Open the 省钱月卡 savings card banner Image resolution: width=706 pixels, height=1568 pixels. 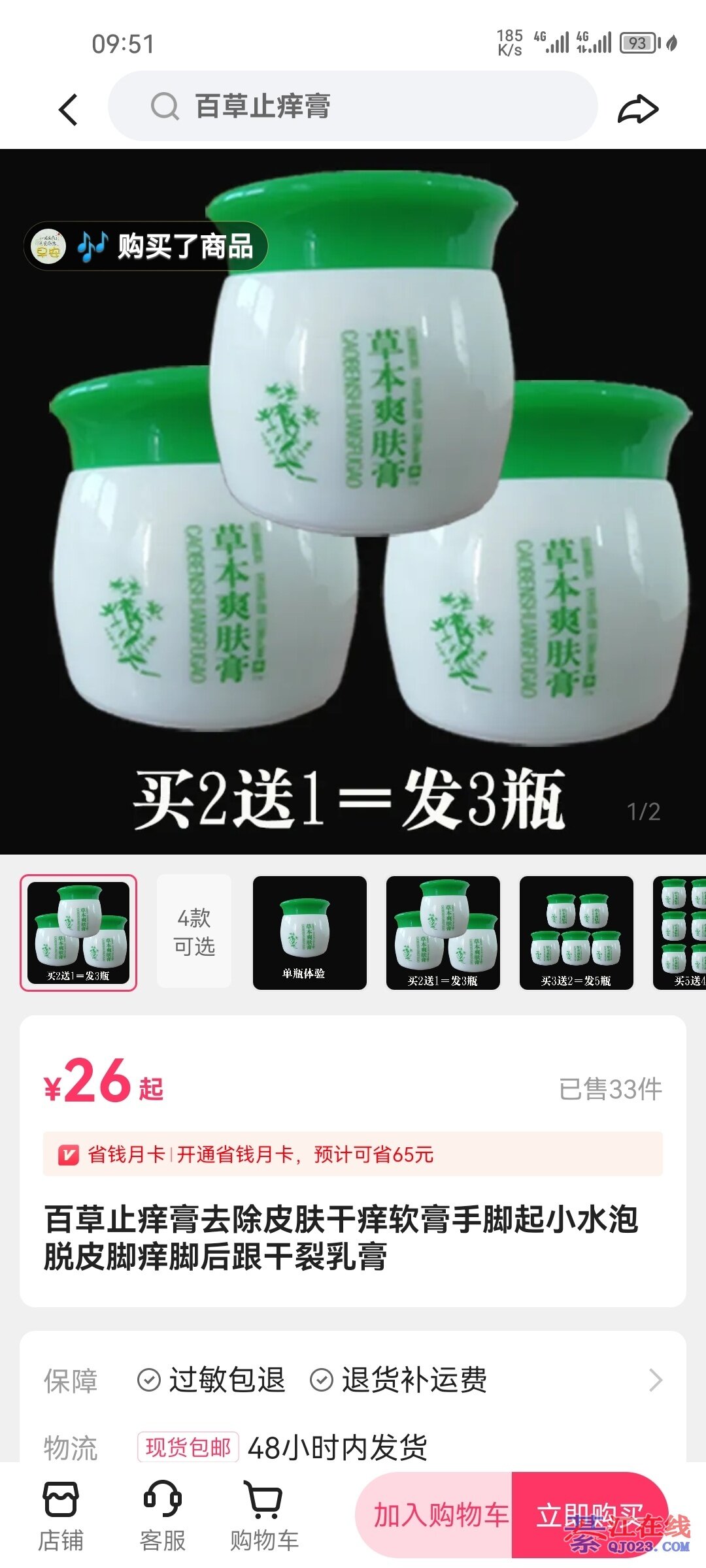click(353, 1154)
